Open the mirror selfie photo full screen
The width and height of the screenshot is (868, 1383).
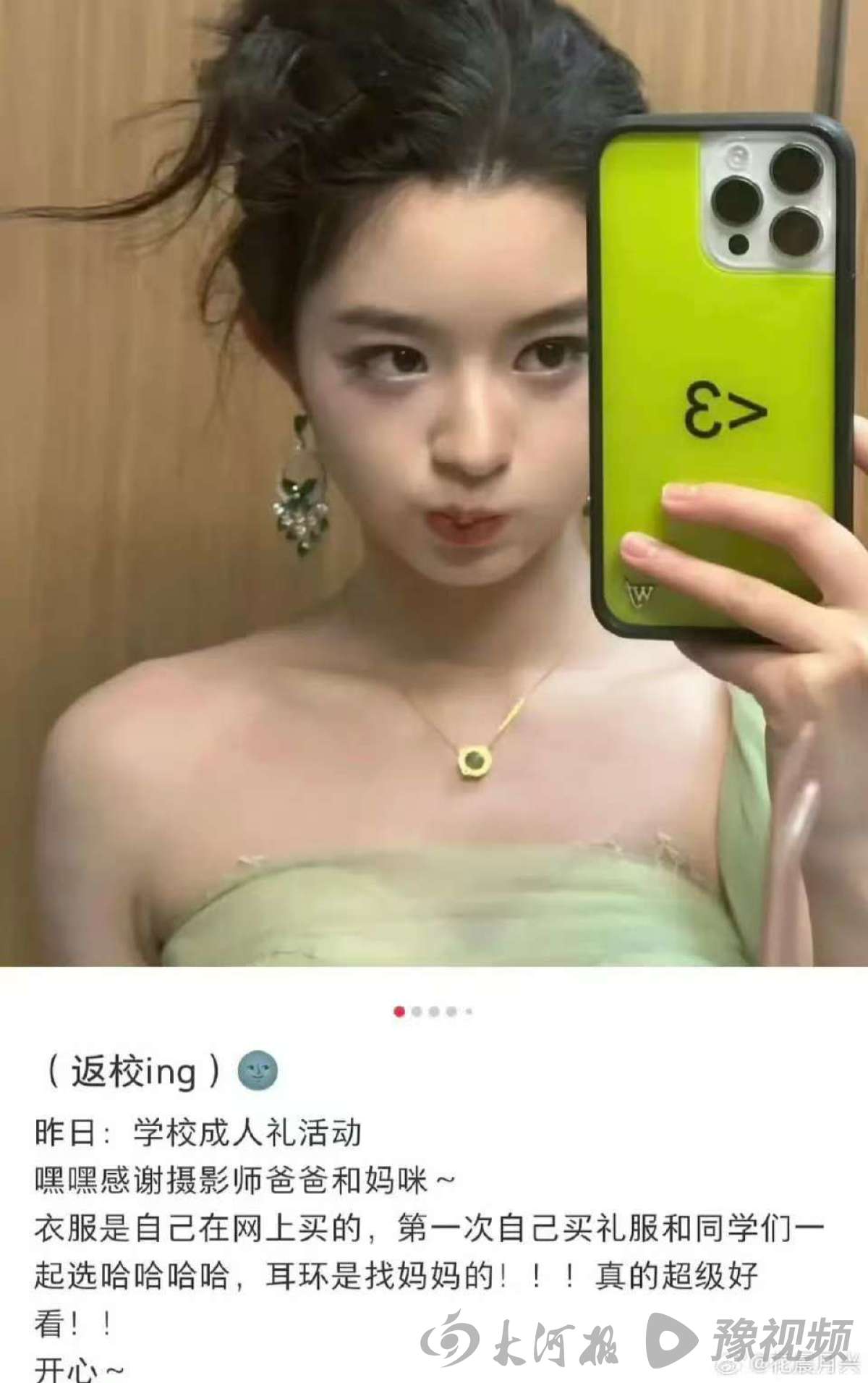pyautogui.click(x=434, y=483)
